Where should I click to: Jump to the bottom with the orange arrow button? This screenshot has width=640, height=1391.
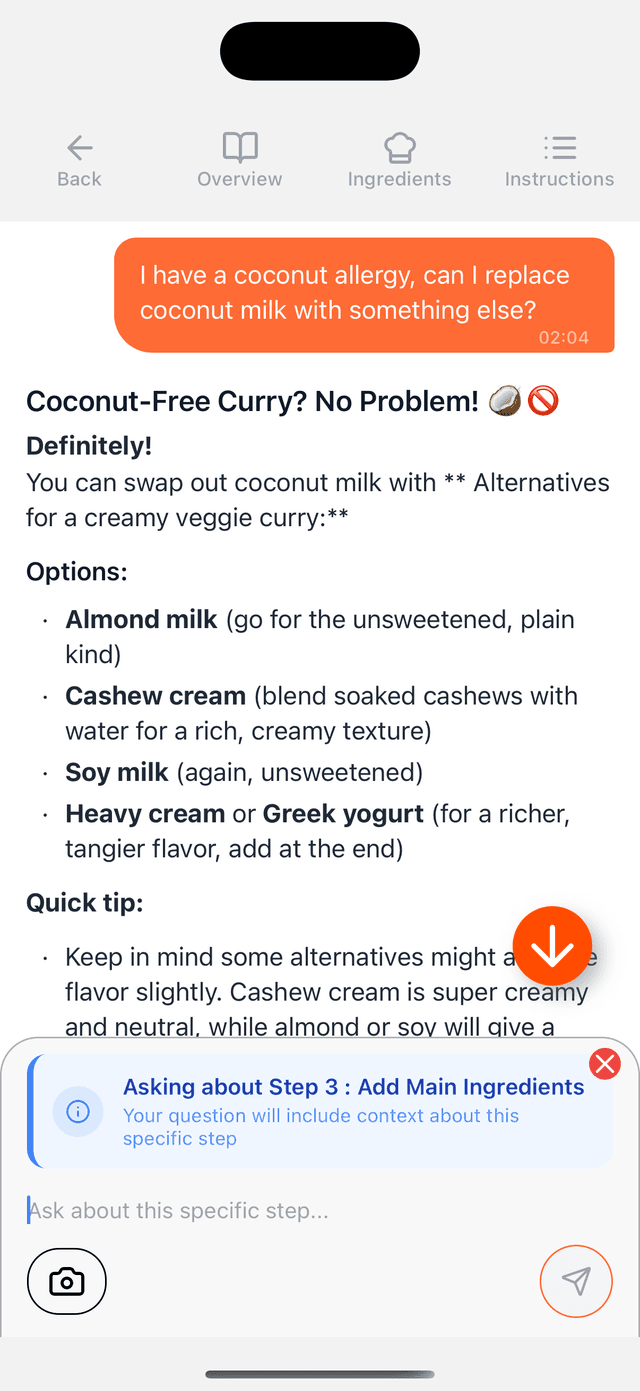pyautogui.click(x=552, y=946)
